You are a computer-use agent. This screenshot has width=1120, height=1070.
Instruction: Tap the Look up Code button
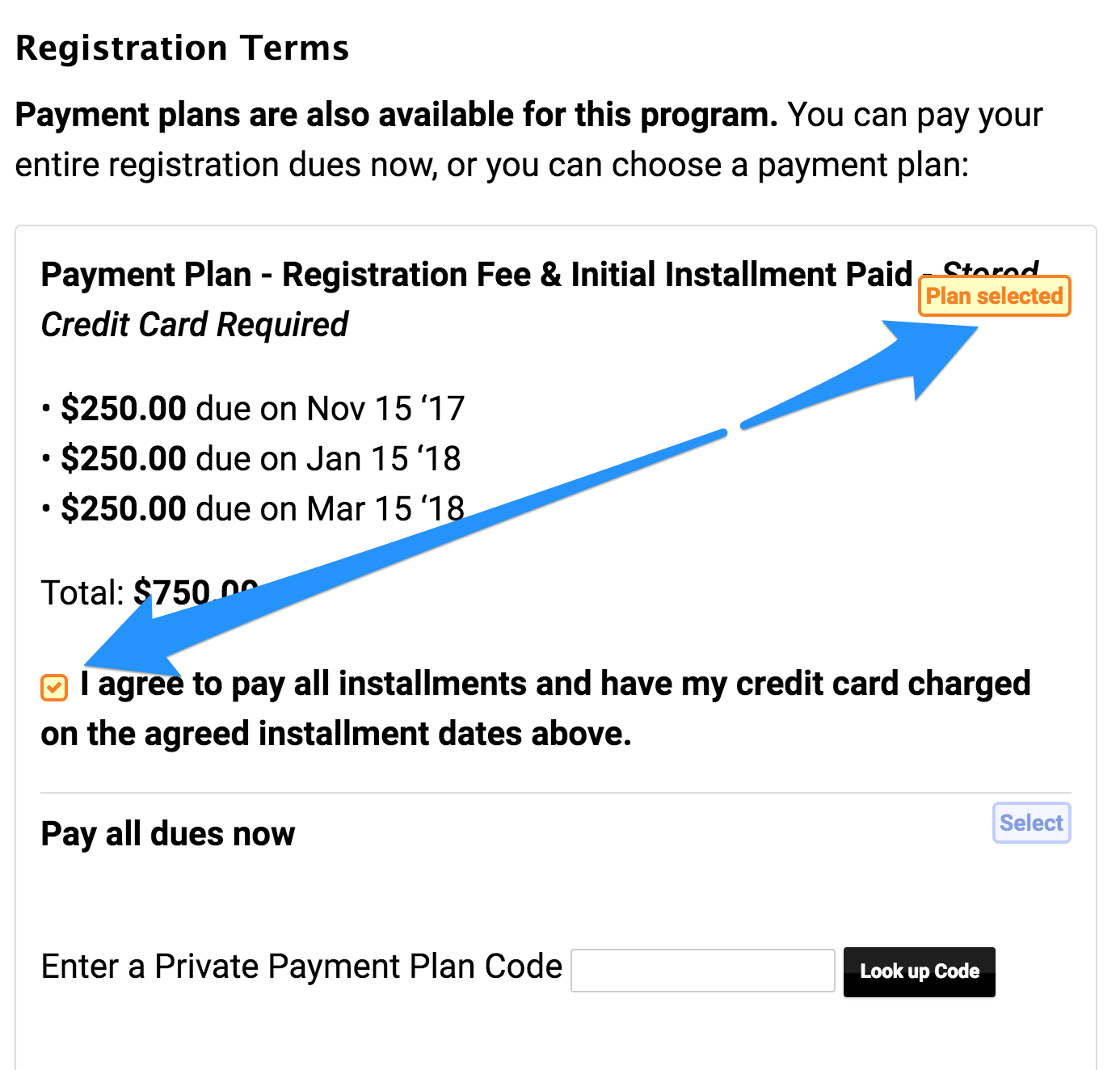(x=919, y=971)
